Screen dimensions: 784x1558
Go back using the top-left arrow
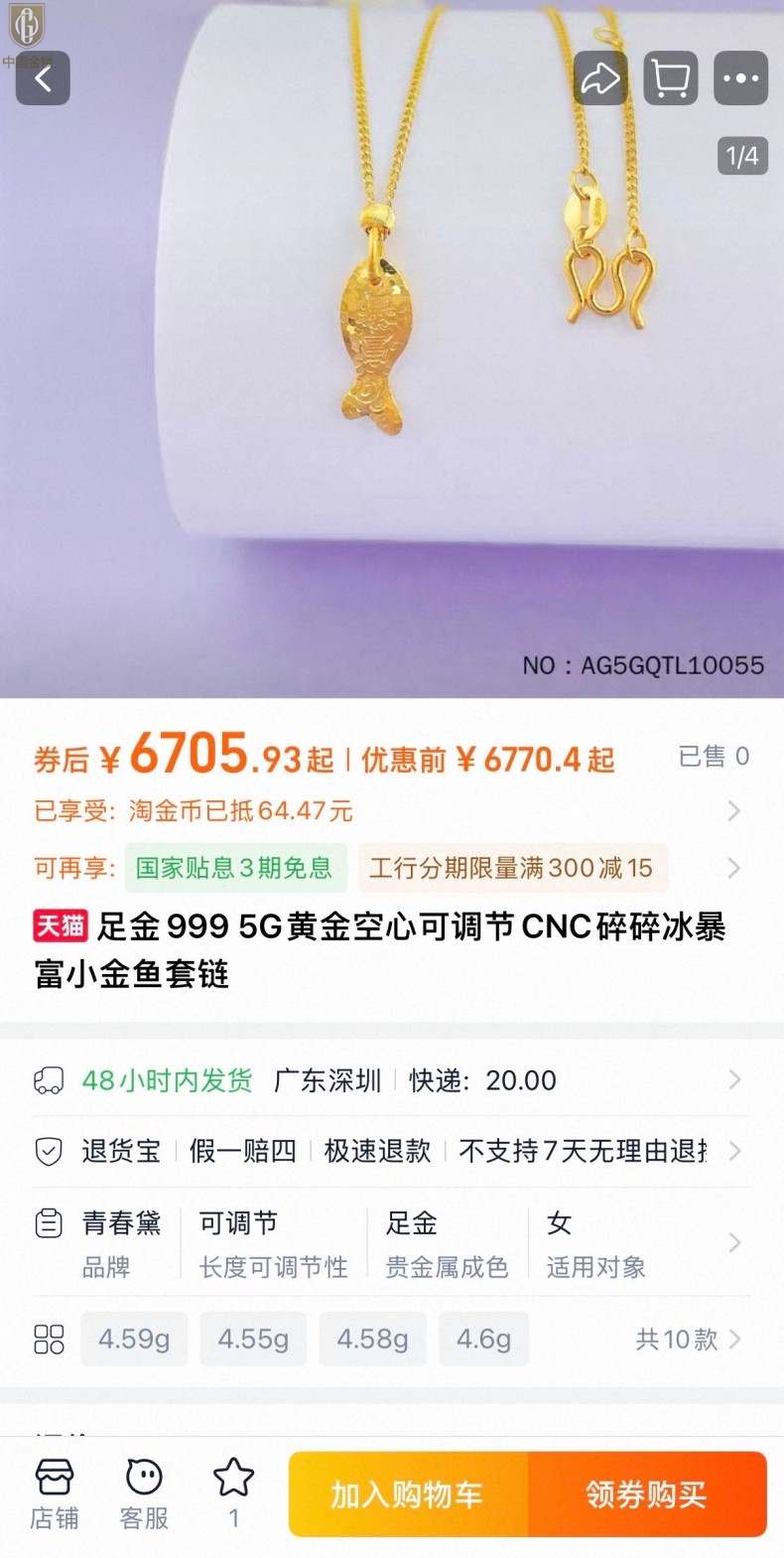point(43,78)
